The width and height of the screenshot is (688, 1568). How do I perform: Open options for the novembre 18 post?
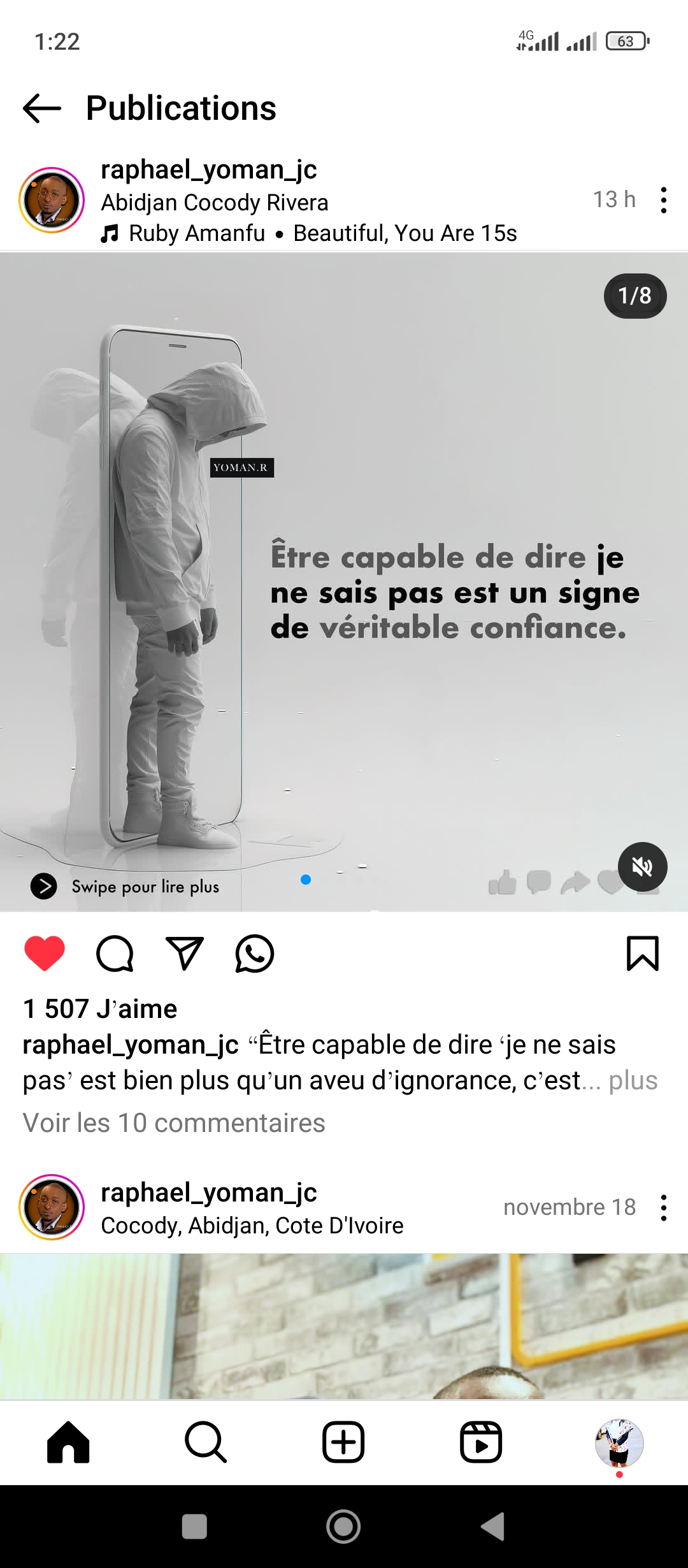[663, 1208]
